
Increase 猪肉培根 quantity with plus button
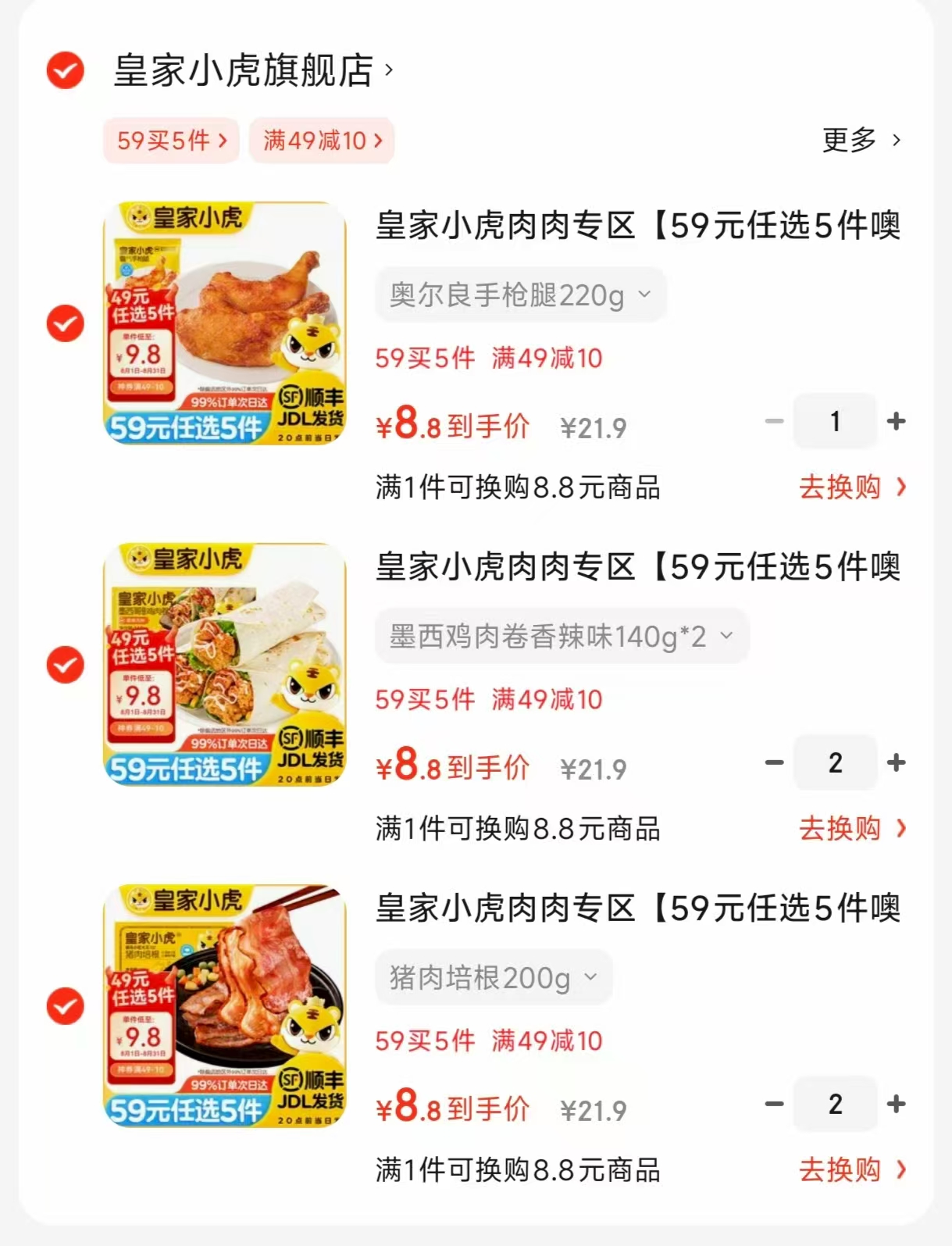(x=895, y=1105)
